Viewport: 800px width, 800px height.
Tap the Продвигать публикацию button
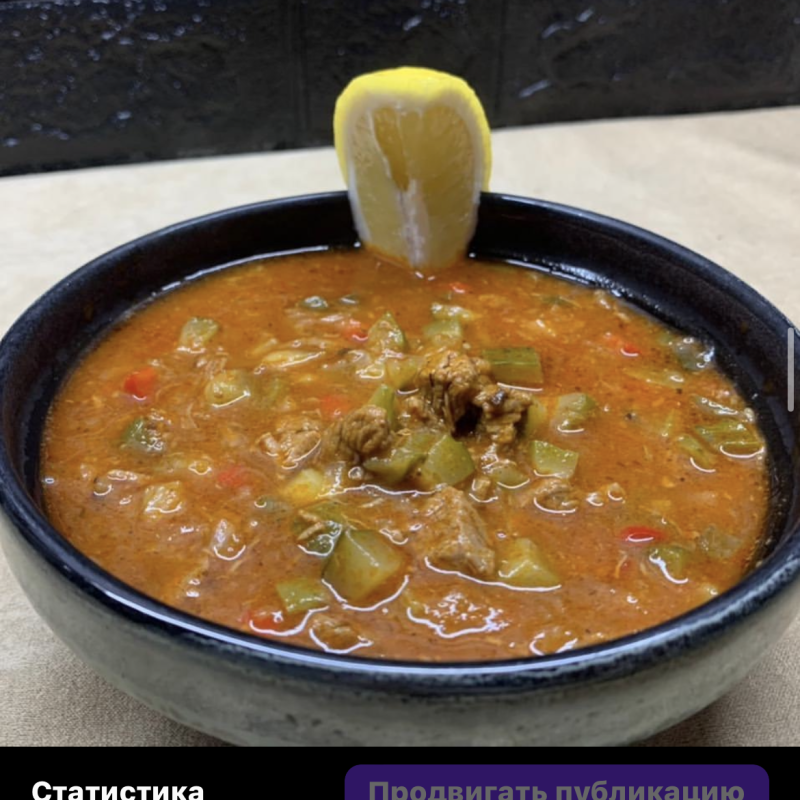[556, 785]
